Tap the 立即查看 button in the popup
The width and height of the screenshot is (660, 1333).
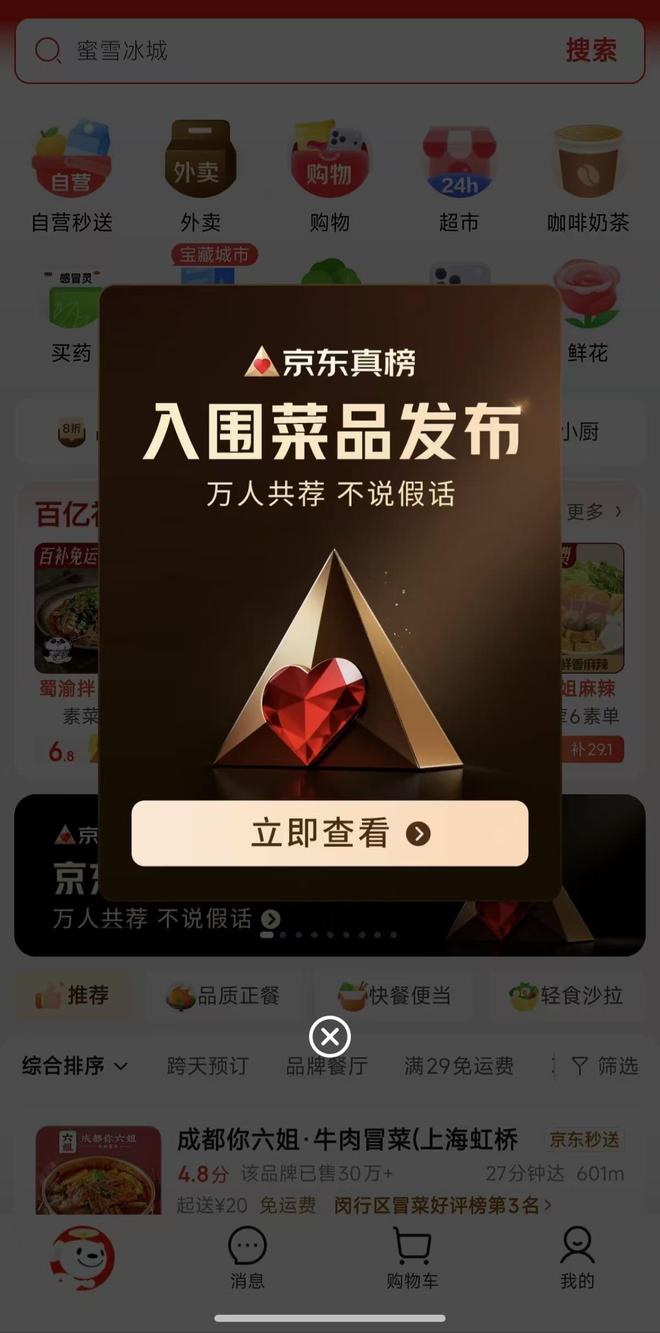[x=329, y=833]
